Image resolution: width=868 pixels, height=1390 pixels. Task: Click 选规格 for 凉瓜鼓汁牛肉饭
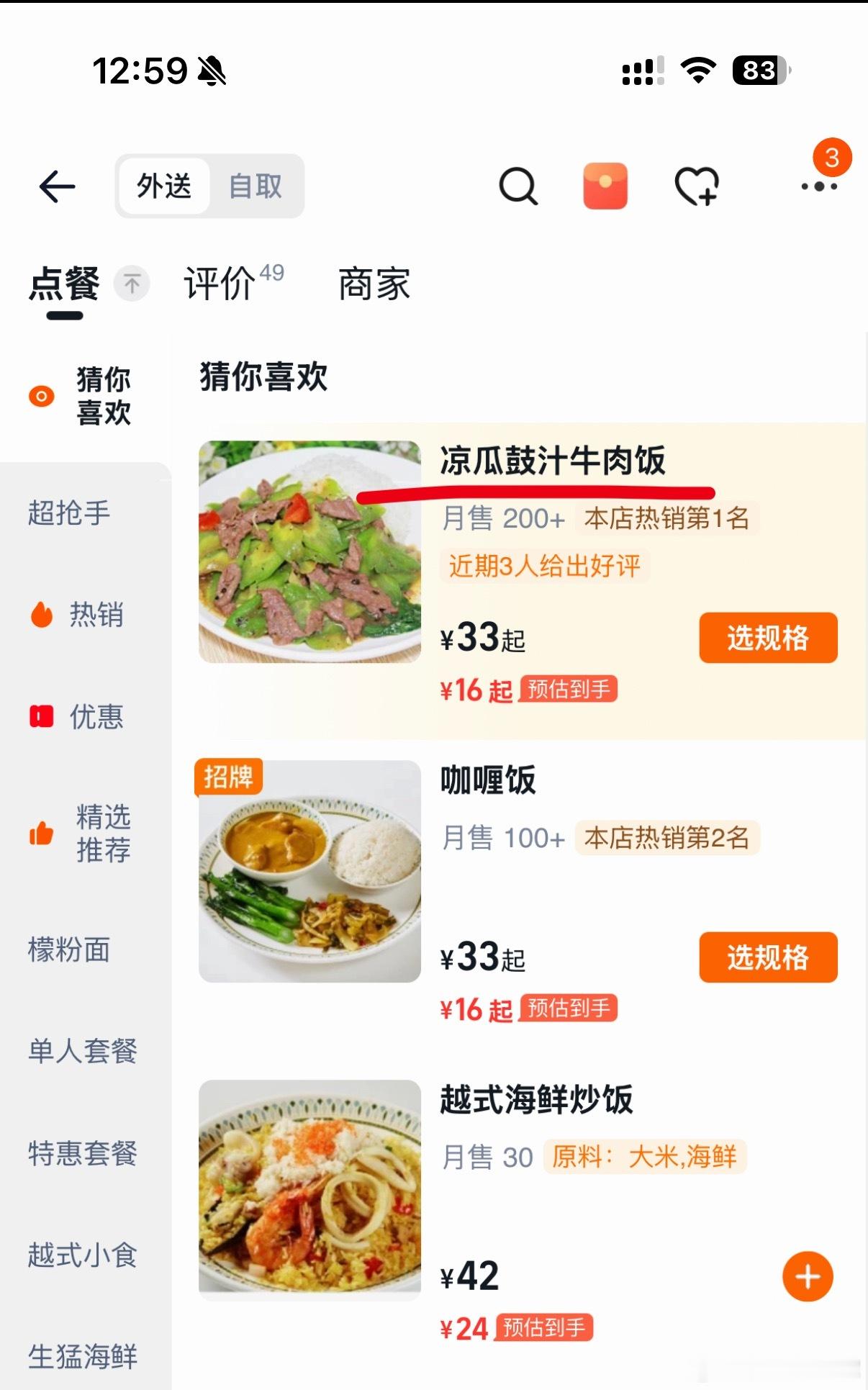tap(767, 638)
